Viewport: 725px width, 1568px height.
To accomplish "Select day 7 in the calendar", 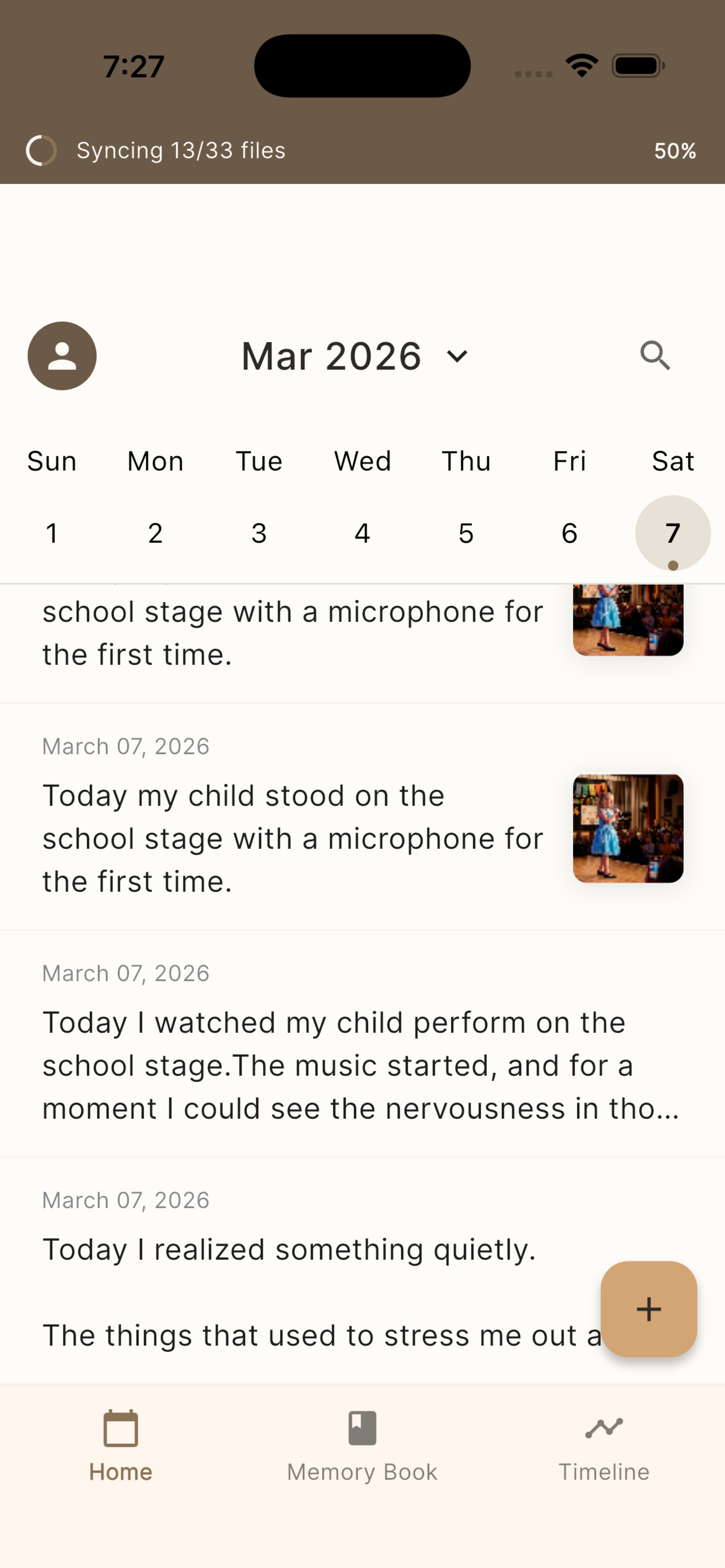I will (x=672, y=533).
